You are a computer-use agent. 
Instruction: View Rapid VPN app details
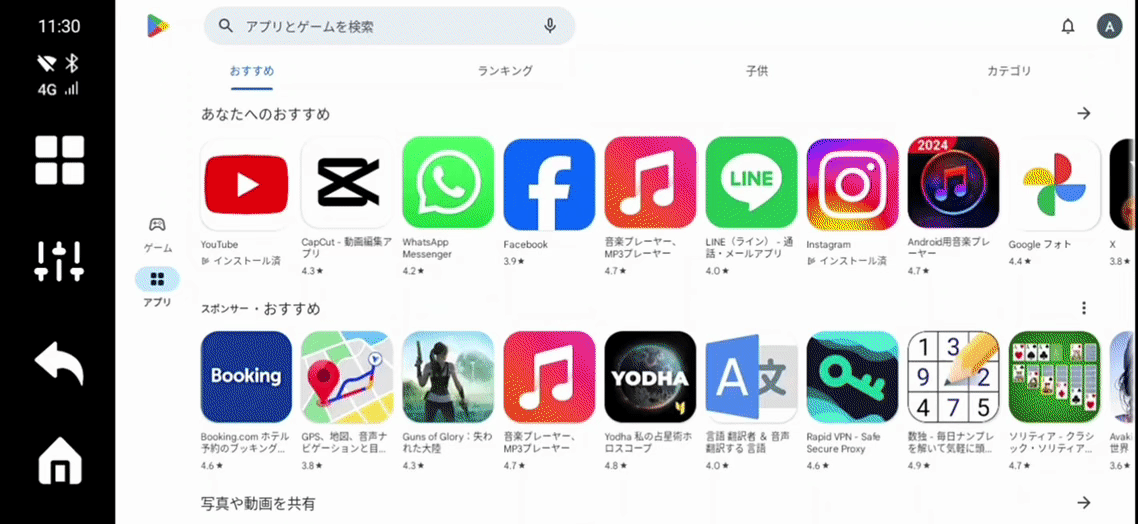tap(852, 377)
